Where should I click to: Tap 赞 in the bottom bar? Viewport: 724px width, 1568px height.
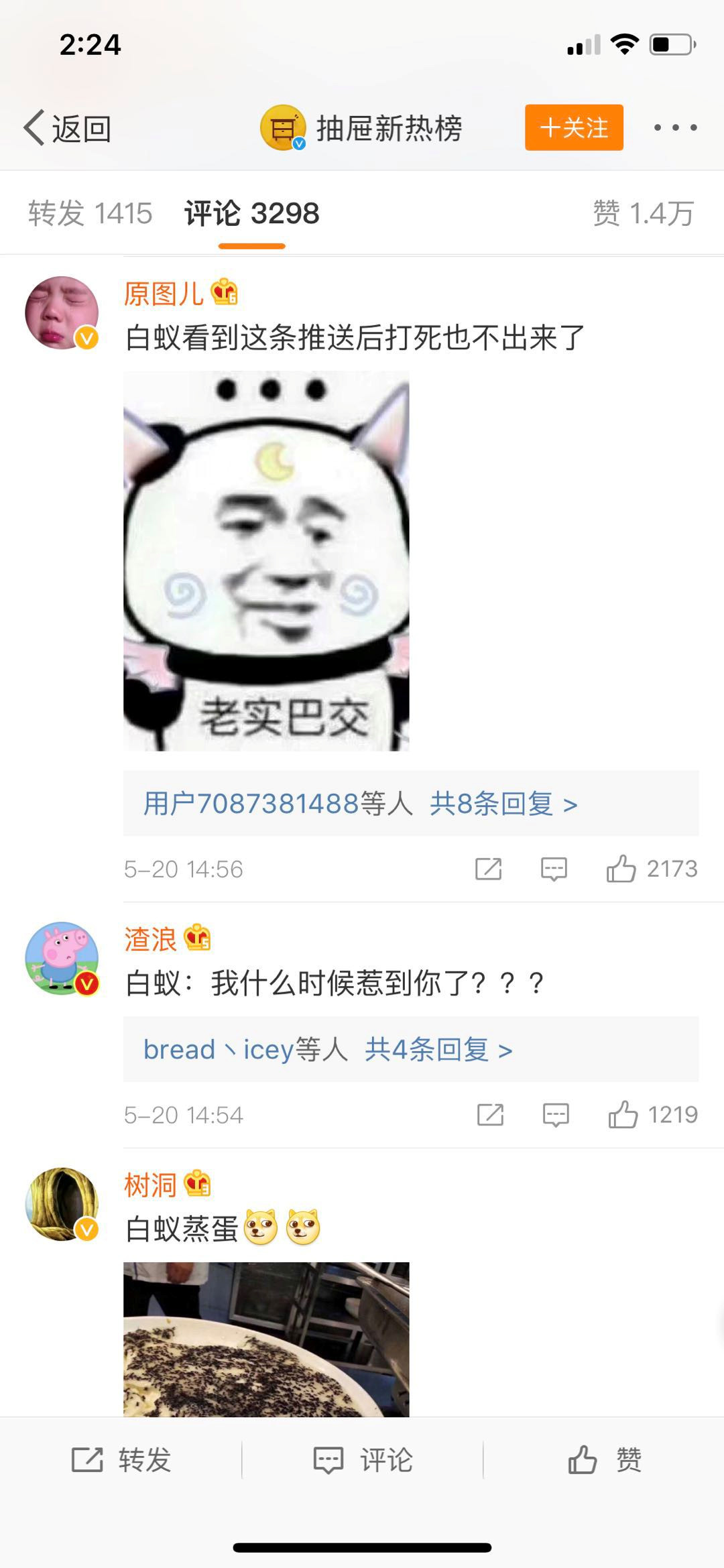(x=604, y=1459)
